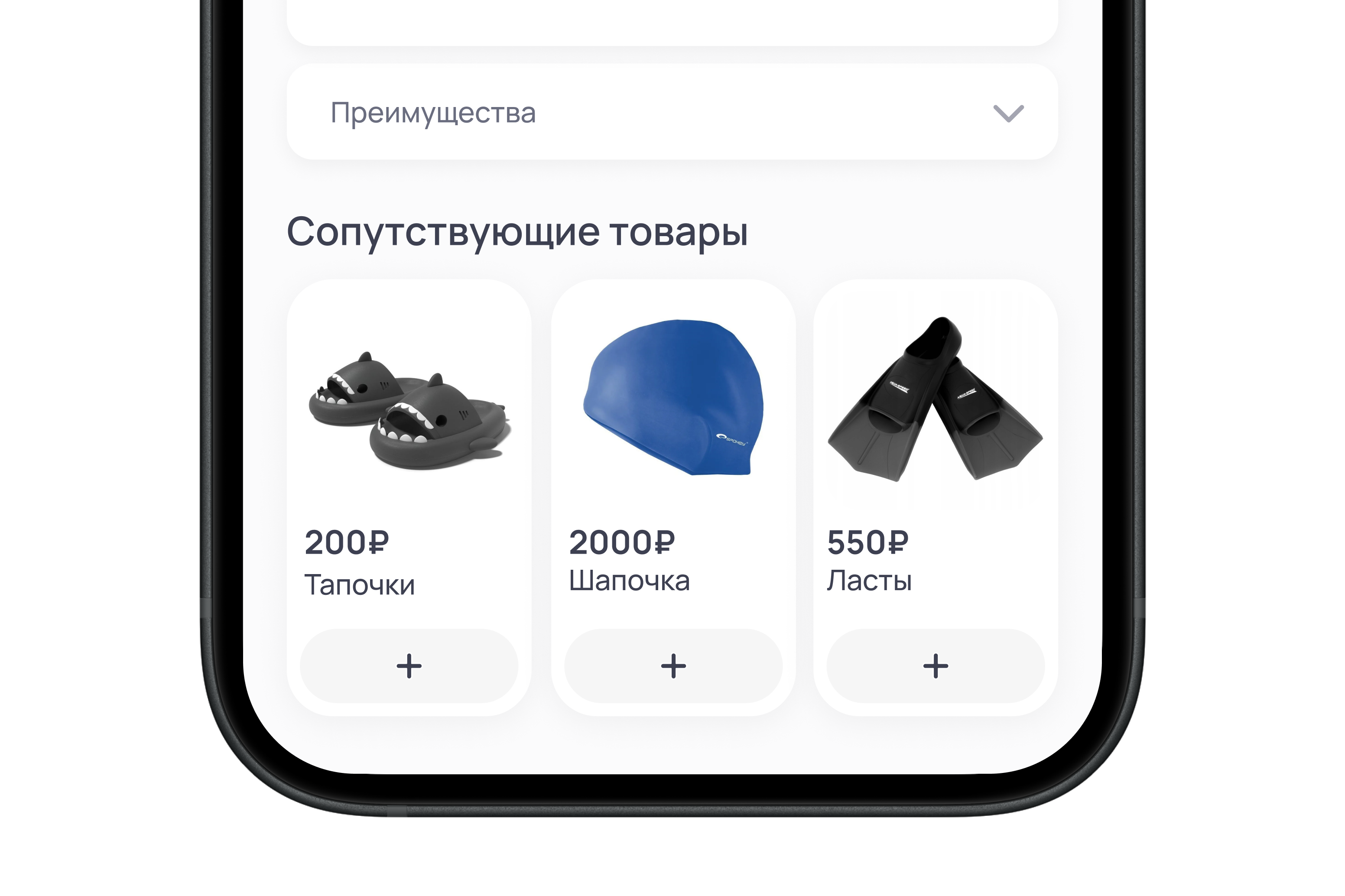This screenshot has height=896, width=1345.
Task: Add Тапочки to the cart
Action: tap(409, 666)
